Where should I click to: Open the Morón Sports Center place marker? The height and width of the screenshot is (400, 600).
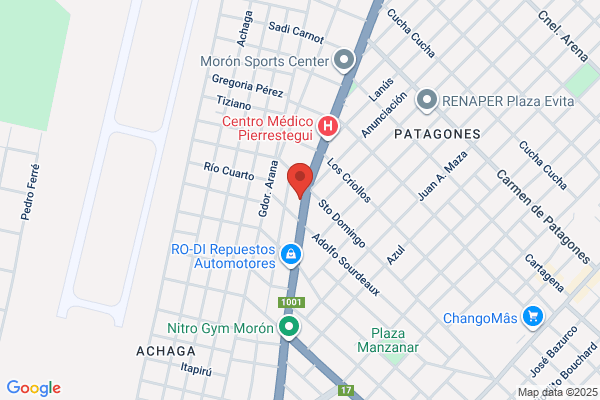coord(344,60)
